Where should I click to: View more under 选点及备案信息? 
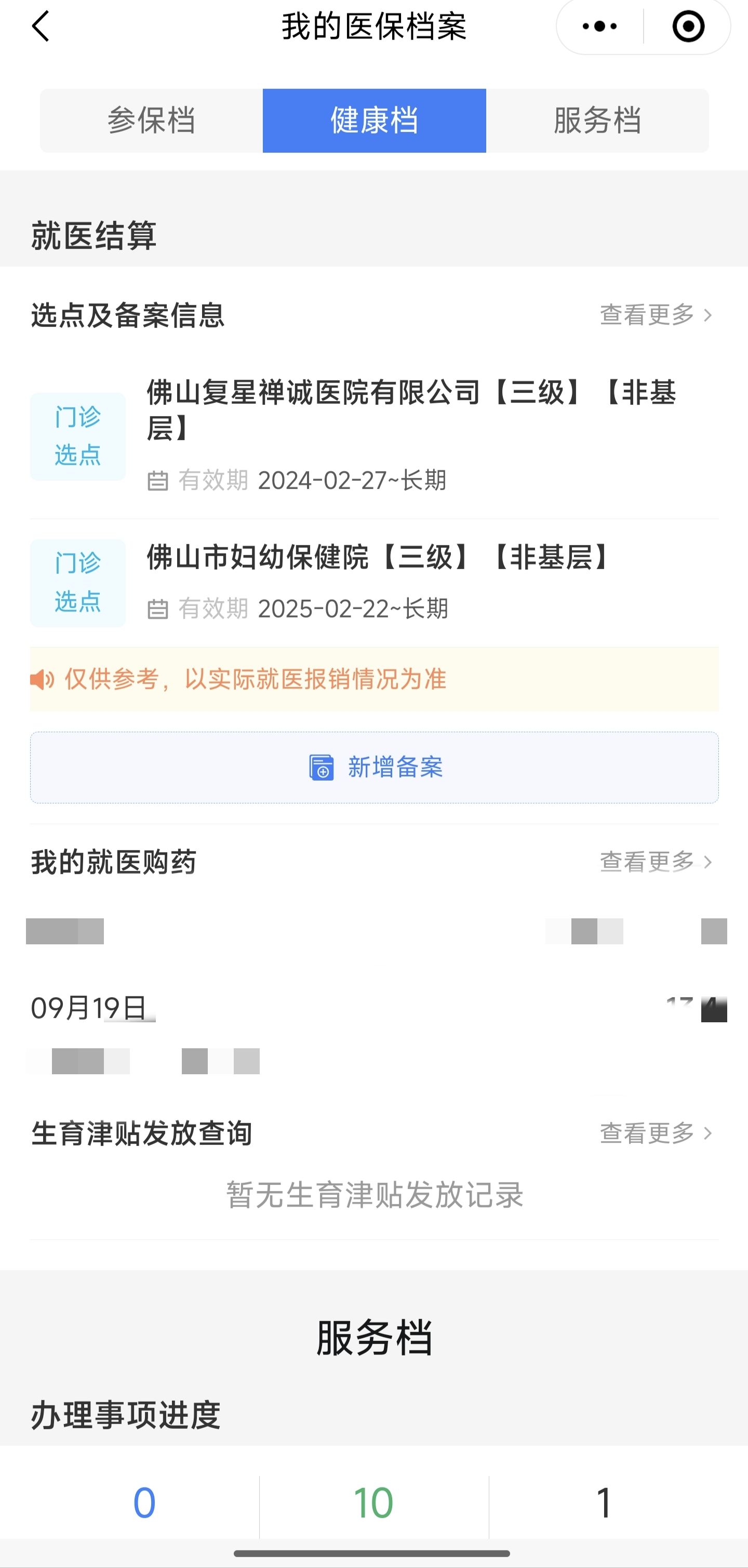coord(656,315)
